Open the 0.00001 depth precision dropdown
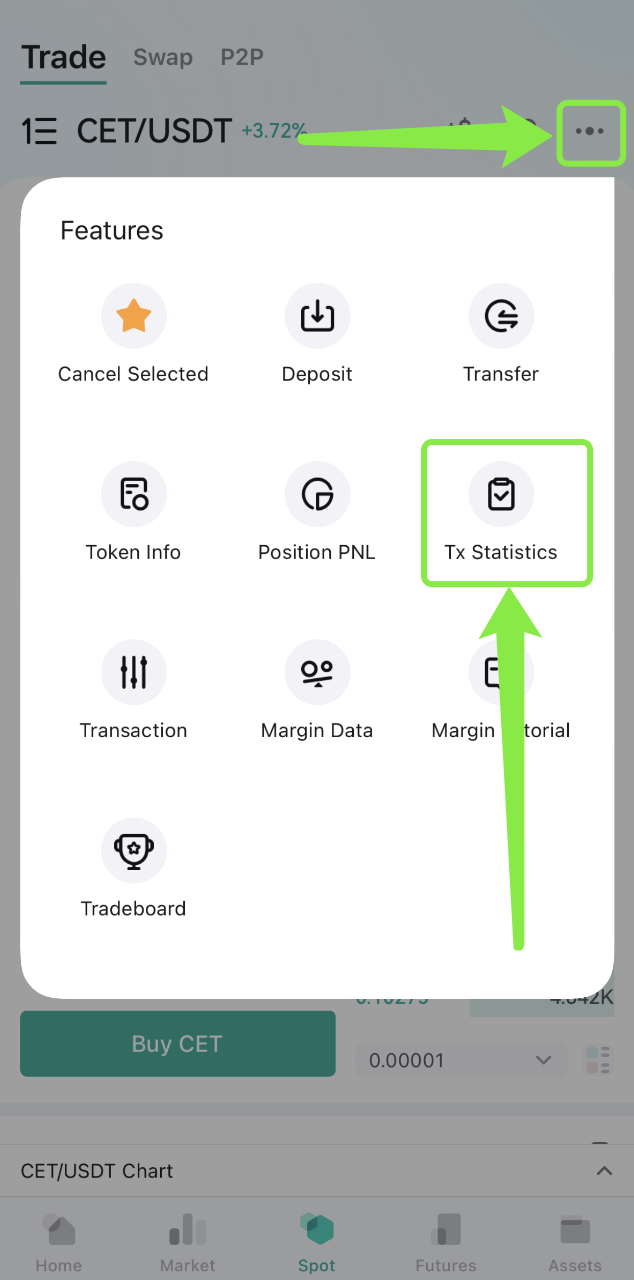The height and width of the screenshot is (1280, 634). [460, 1060]
